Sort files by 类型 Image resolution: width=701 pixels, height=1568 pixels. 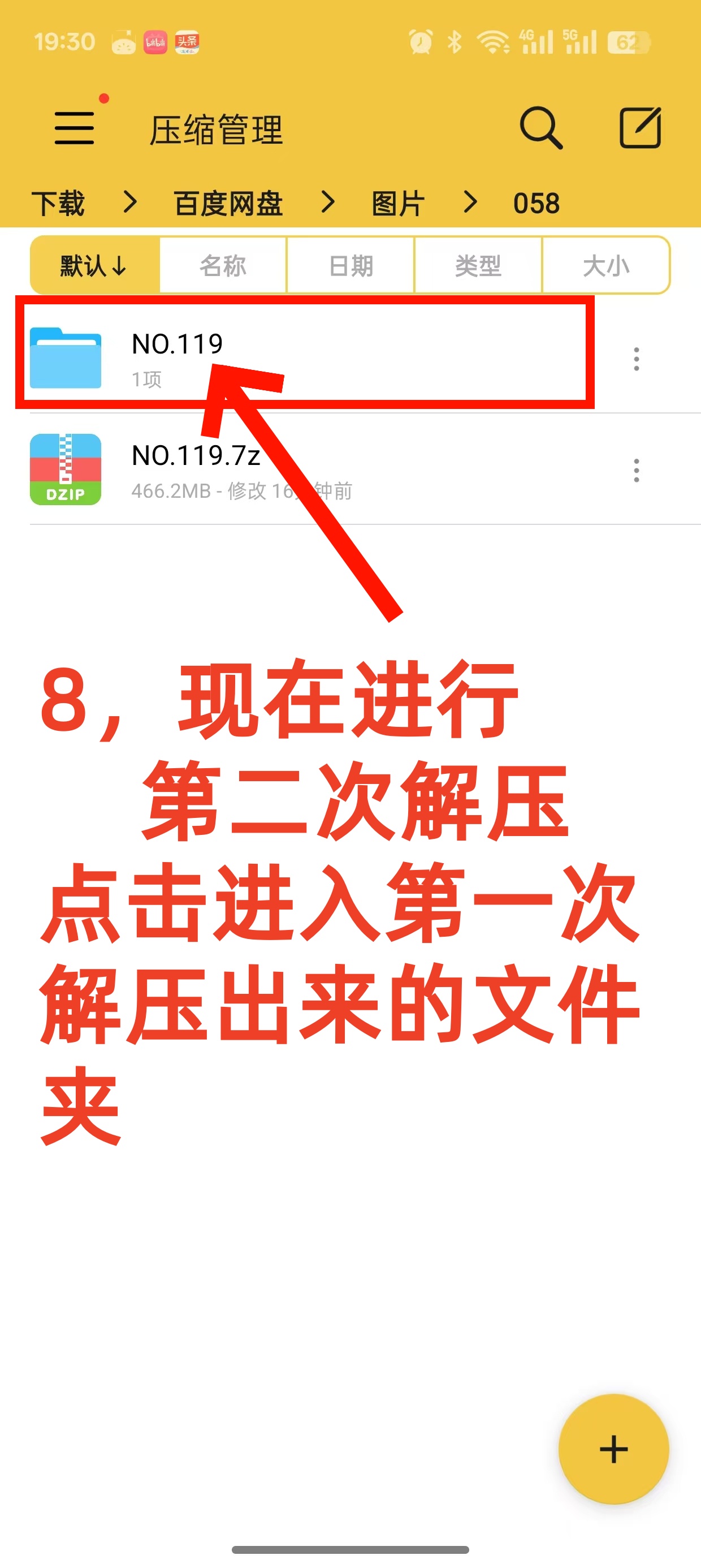tap(478, 266)
